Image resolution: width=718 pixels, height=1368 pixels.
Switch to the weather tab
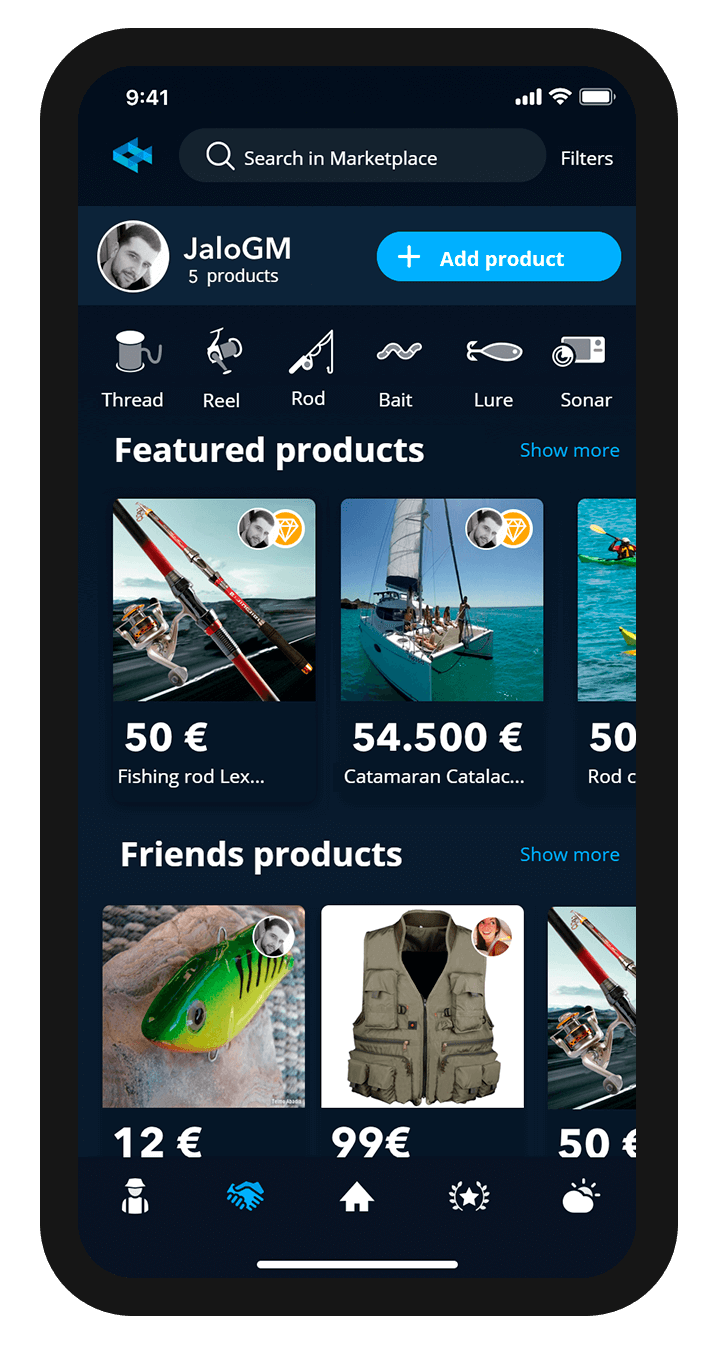click(x=580, y=1196)
